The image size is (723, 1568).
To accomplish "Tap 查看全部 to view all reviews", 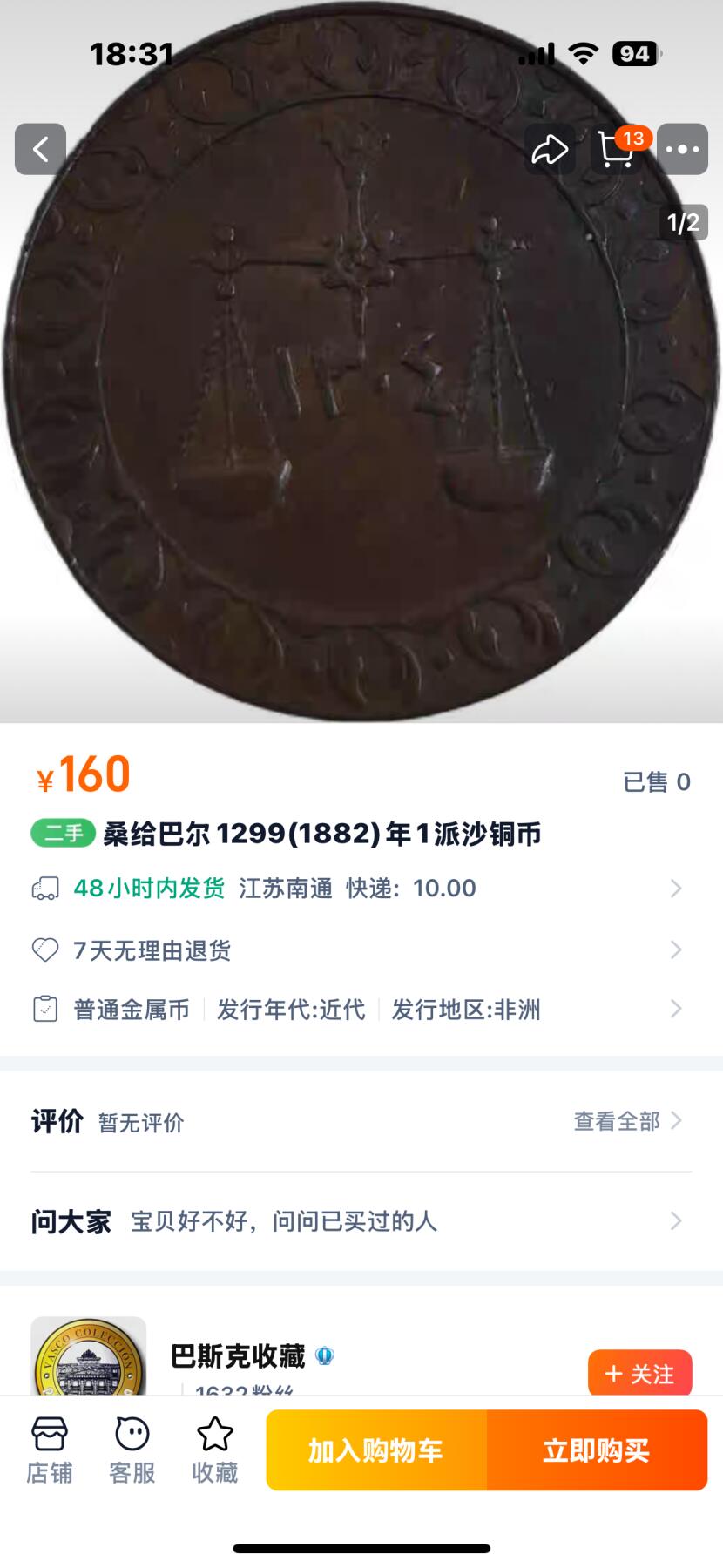I will tap(625, 1121).
